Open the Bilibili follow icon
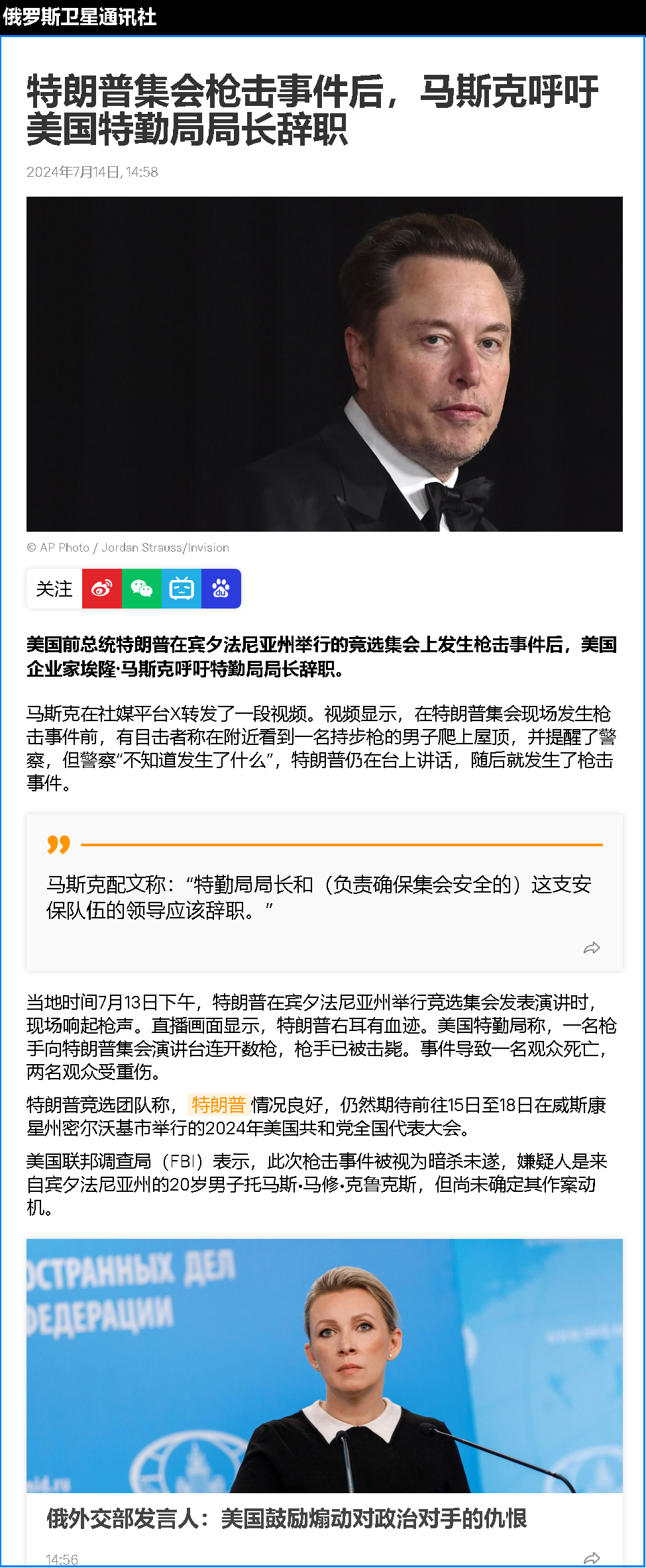 click(x=181, y=589)
